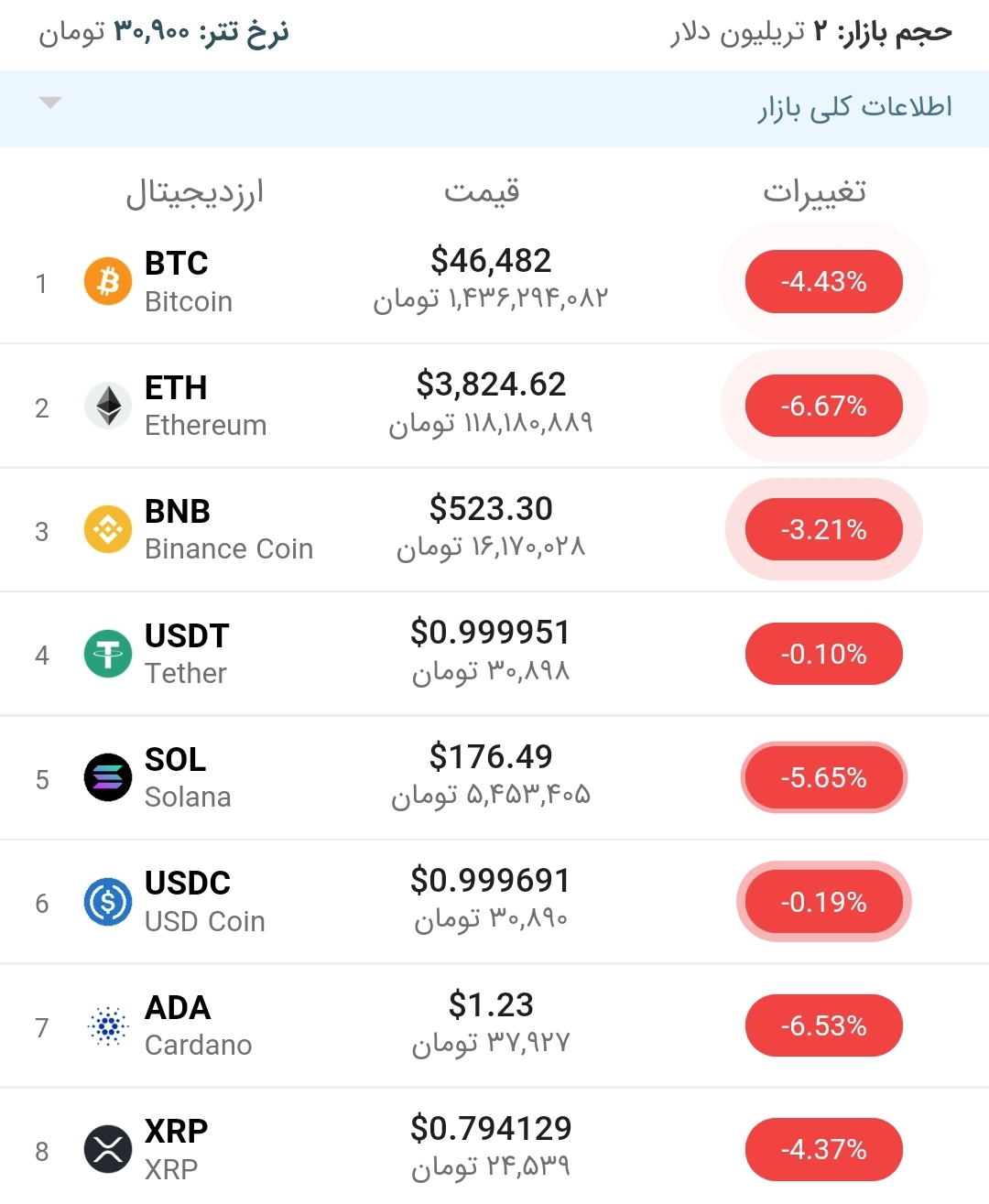Select the ارزدیجیتال column header

195,193
